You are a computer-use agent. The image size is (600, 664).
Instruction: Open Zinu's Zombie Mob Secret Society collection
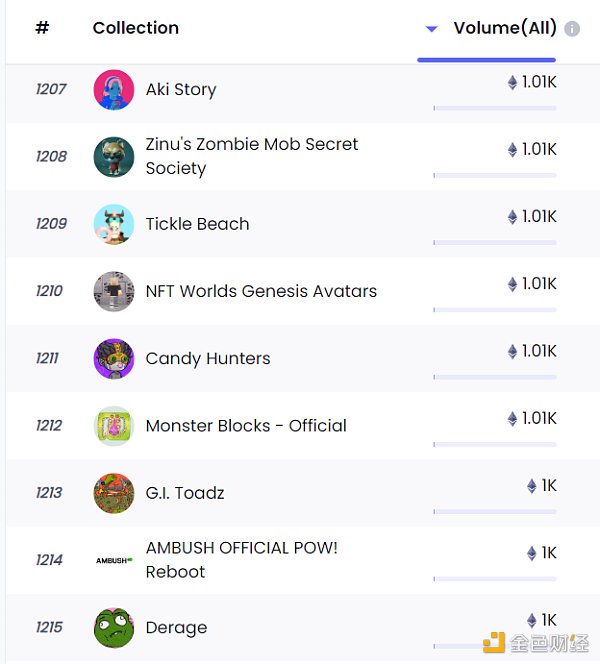pyautogui.click(x=251, y=156)
